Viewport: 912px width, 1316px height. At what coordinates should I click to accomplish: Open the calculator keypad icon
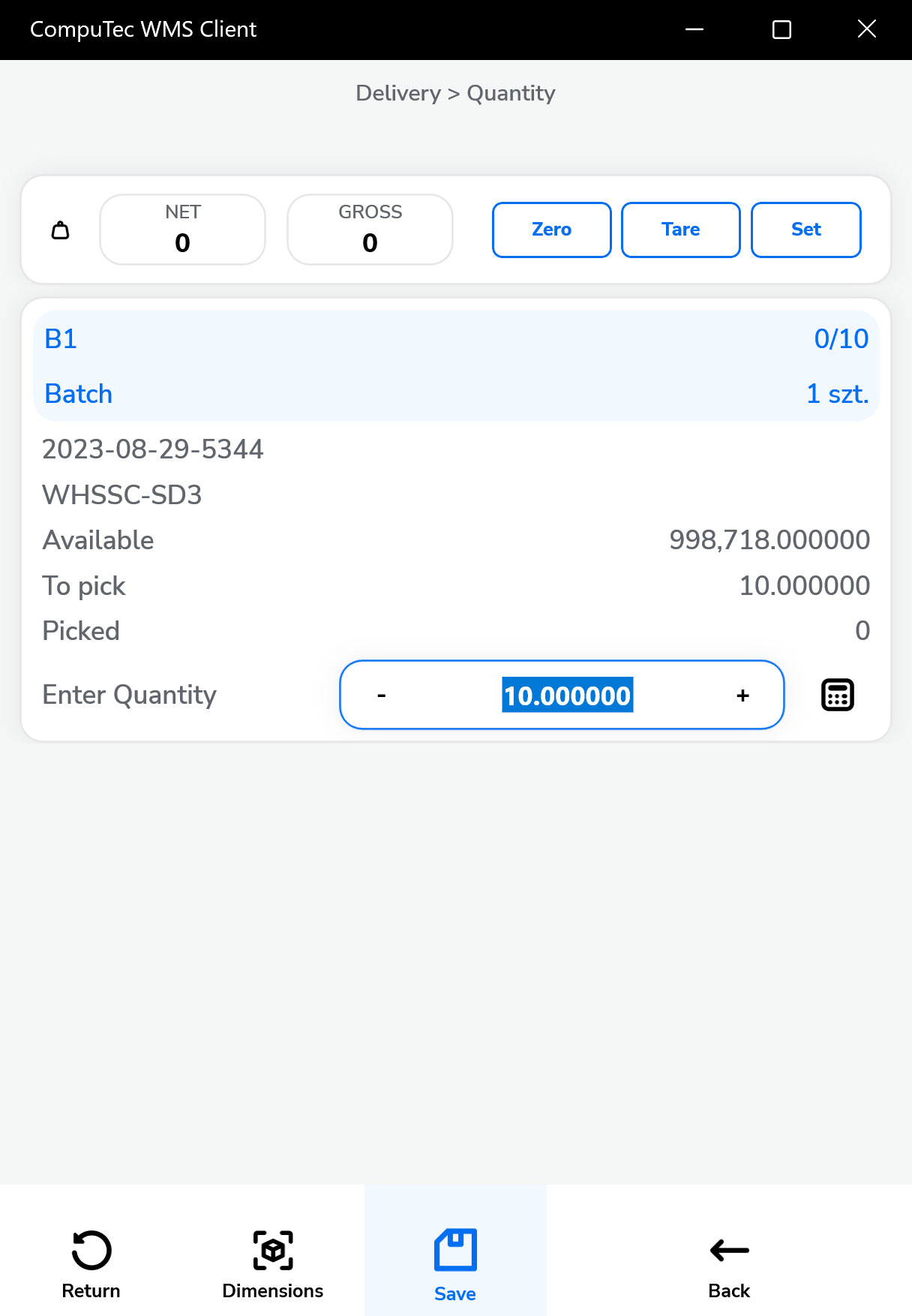[x=837, y=695]
